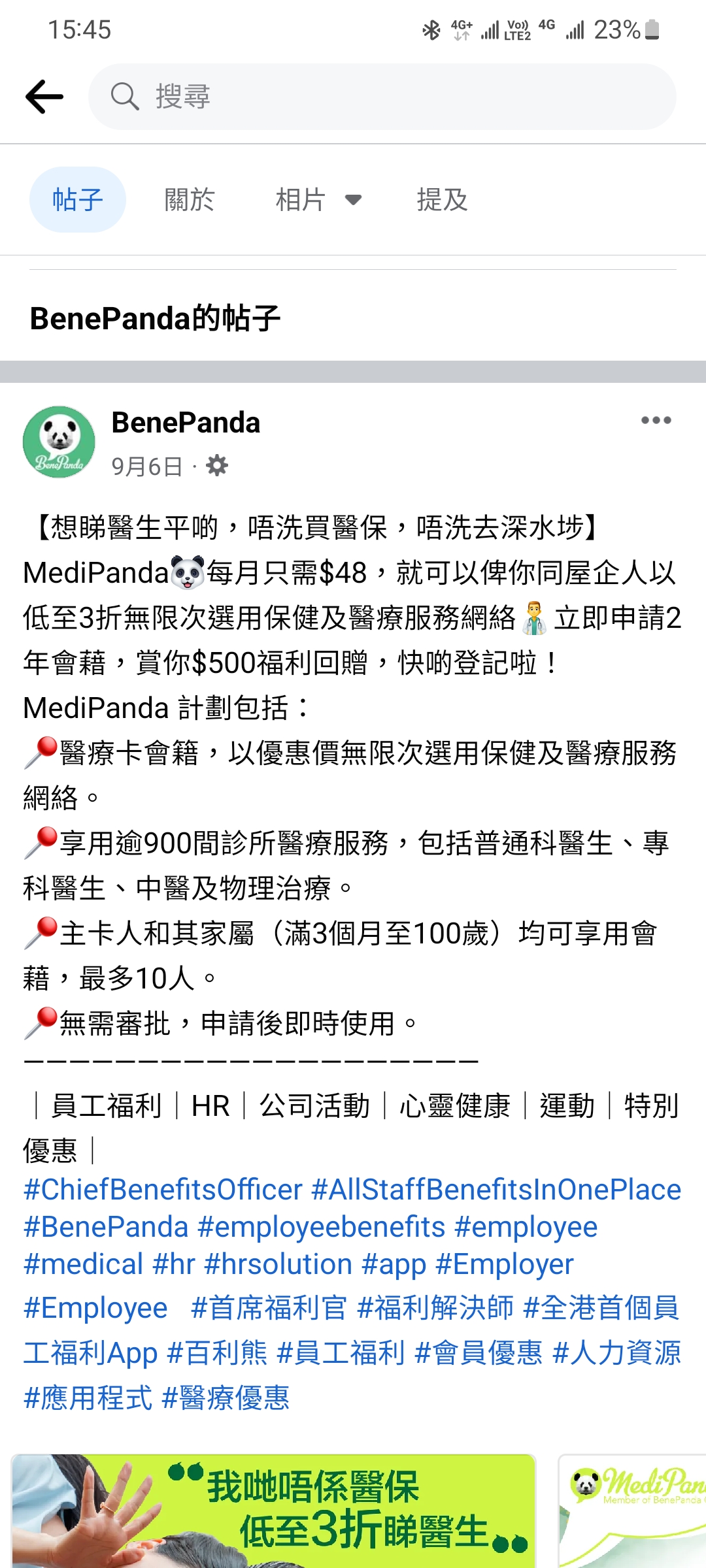This screenshot has height=1568, width=706.
Task: Switch to the 帖子 tab
Action: (x=78, y=199)
